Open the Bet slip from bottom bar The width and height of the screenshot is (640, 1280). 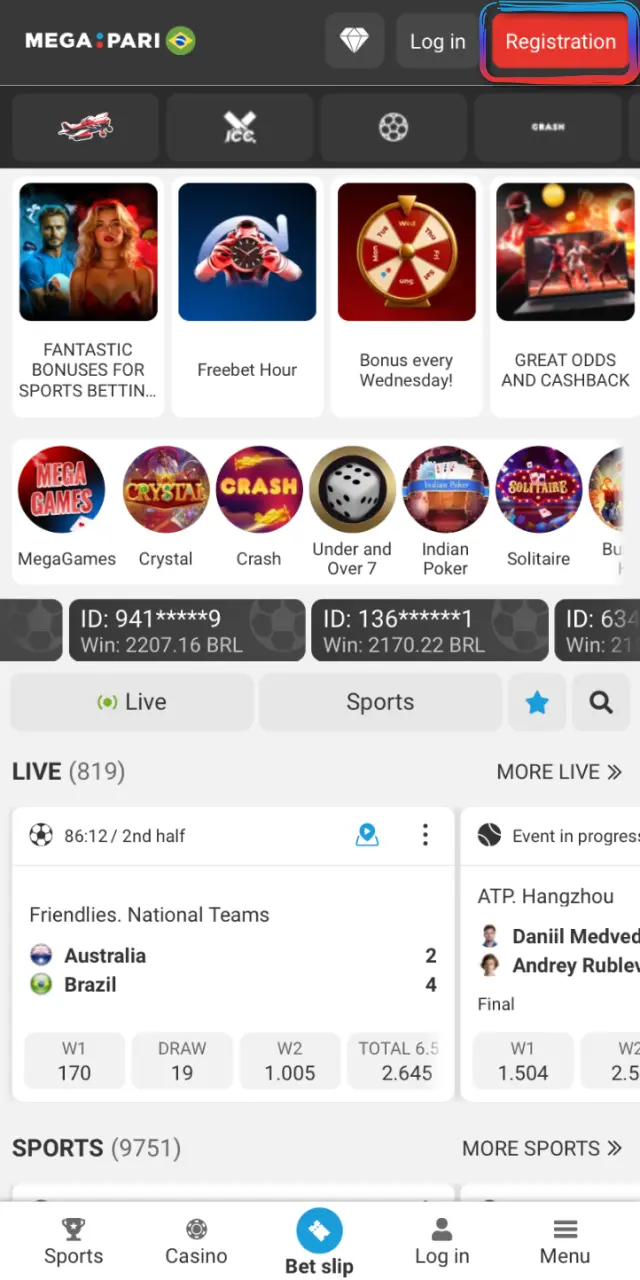click(319, 1241)
